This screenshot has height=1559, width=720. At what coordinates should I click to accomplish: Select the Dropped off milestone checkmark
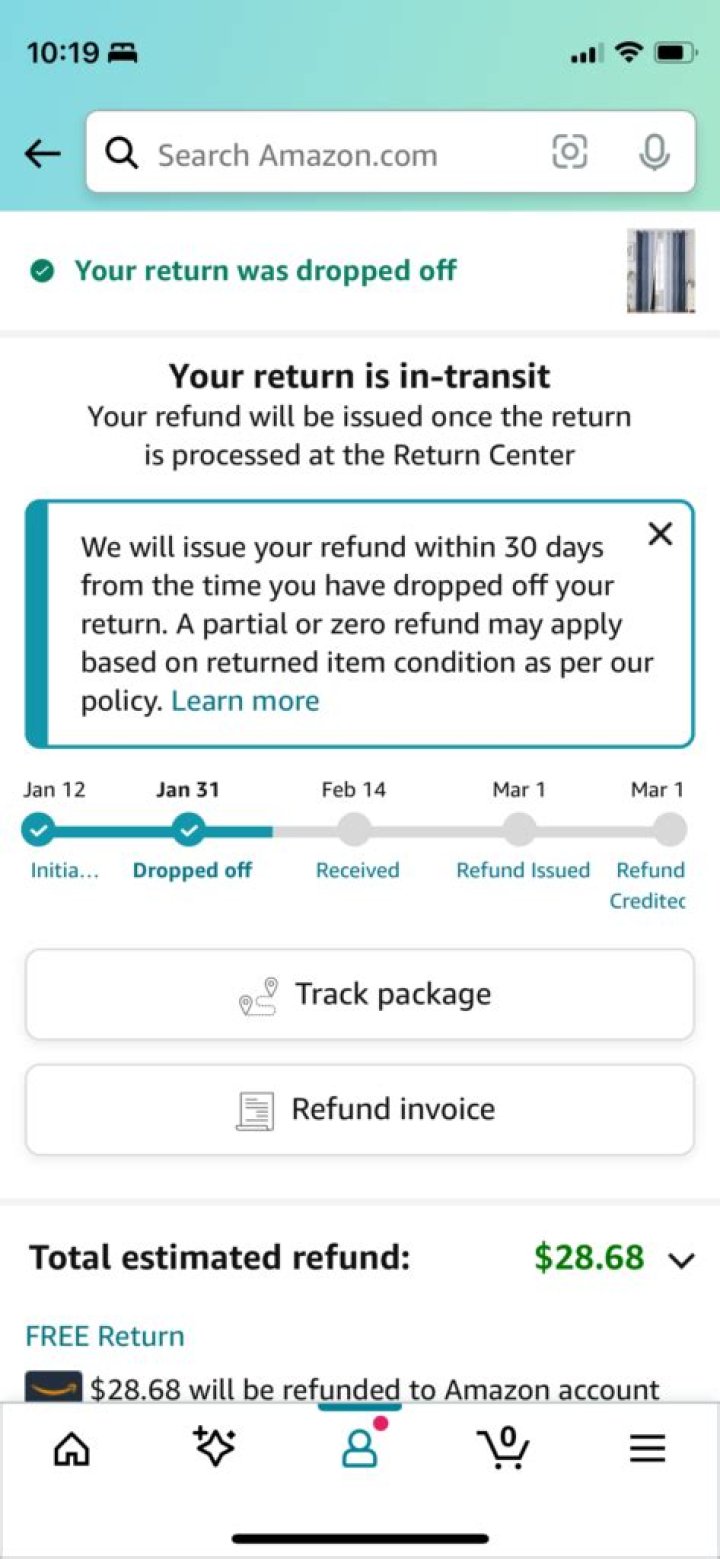click(189, 830)
